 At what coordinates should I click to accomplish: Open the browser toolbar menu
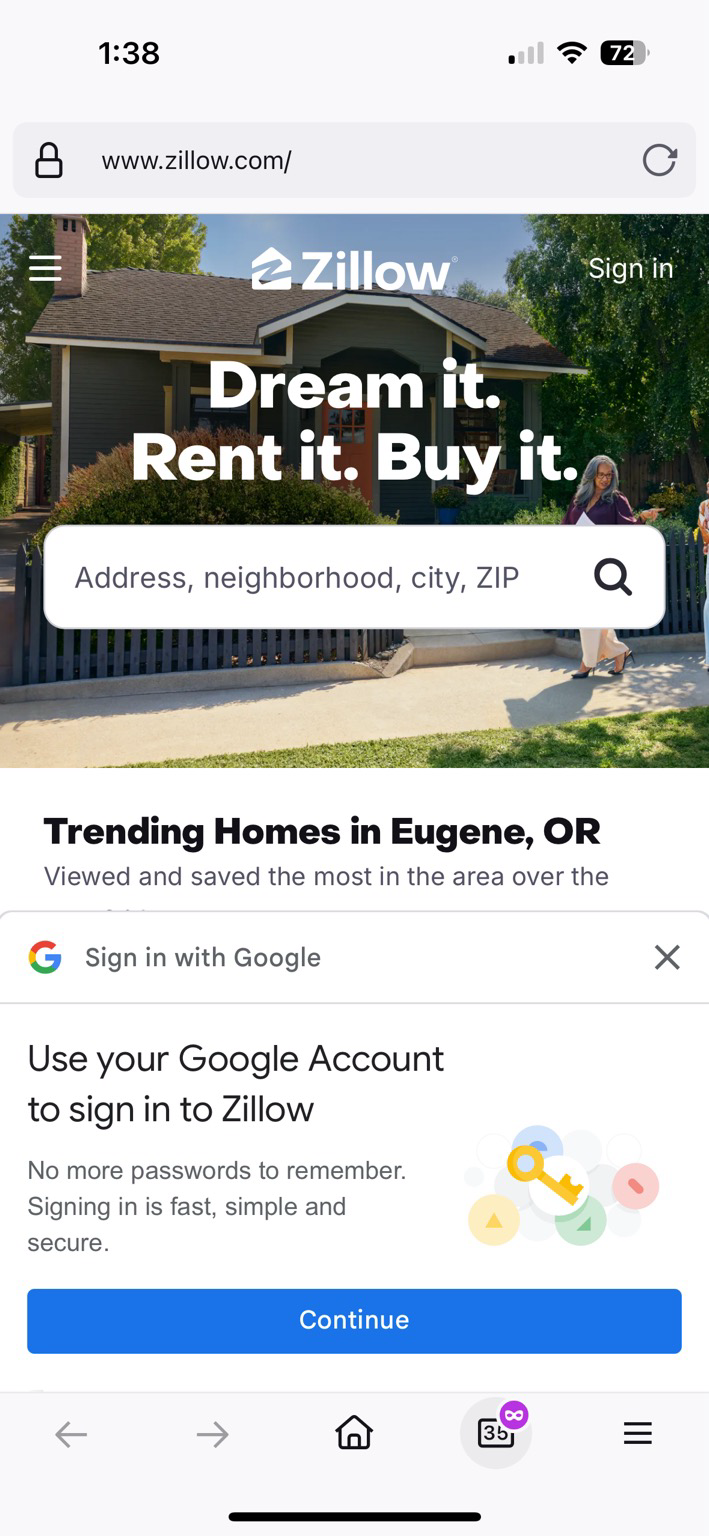[x=637, y=1433]
